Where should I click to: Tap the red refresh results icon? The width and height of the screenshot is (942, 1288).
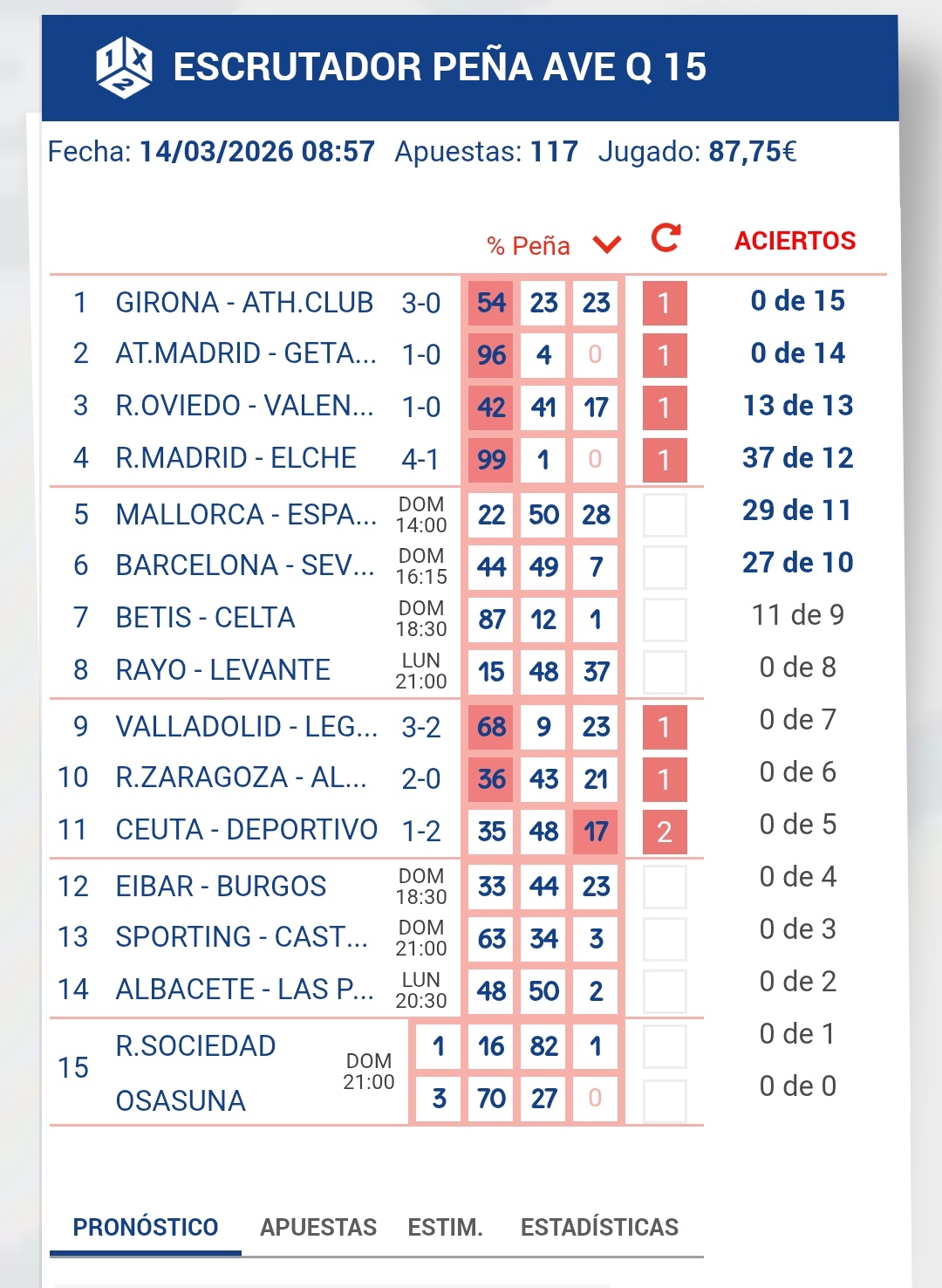coord(666,238)
